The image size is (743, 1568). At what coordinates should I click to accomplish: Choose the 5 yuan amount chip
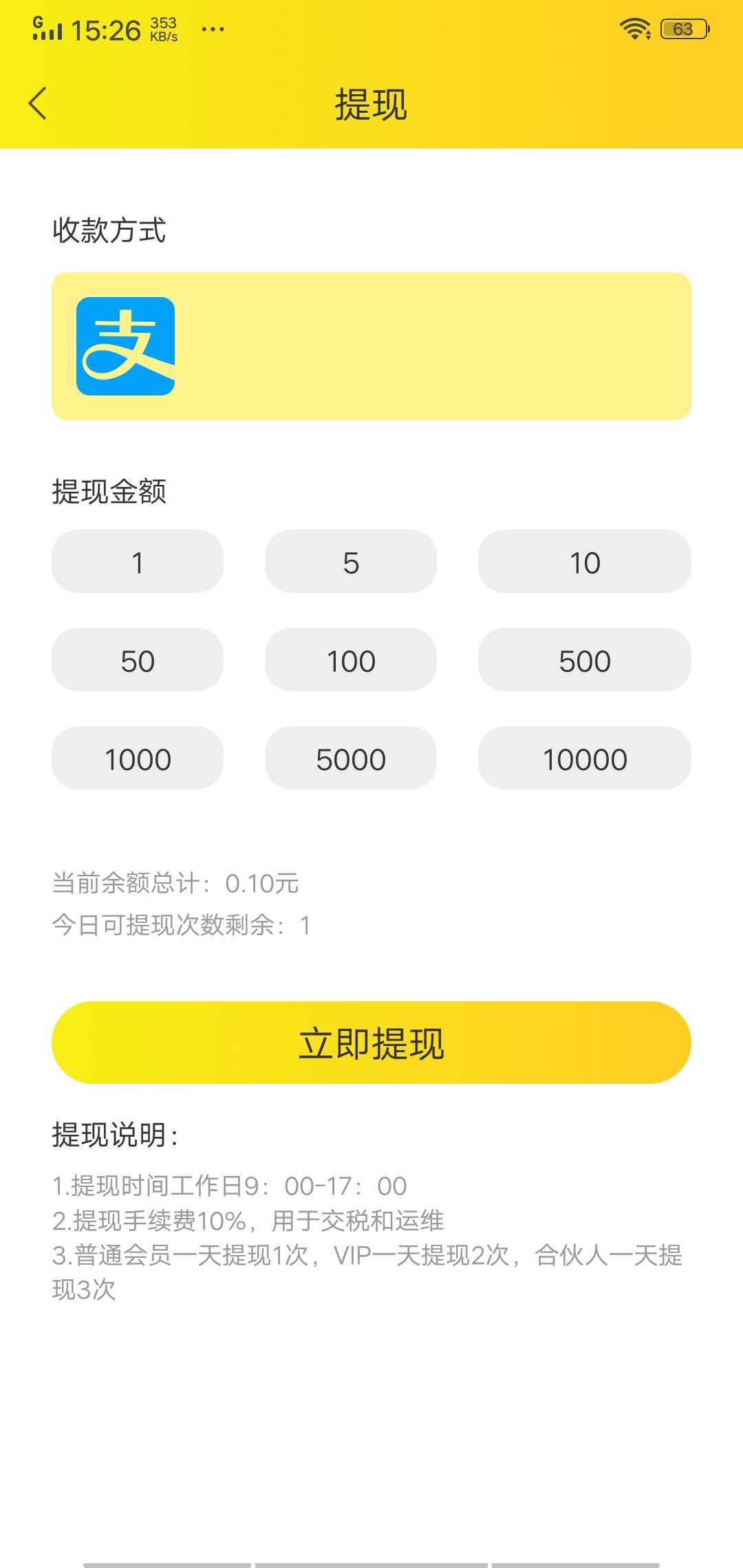pyautogui.click(x=350, y=562)
